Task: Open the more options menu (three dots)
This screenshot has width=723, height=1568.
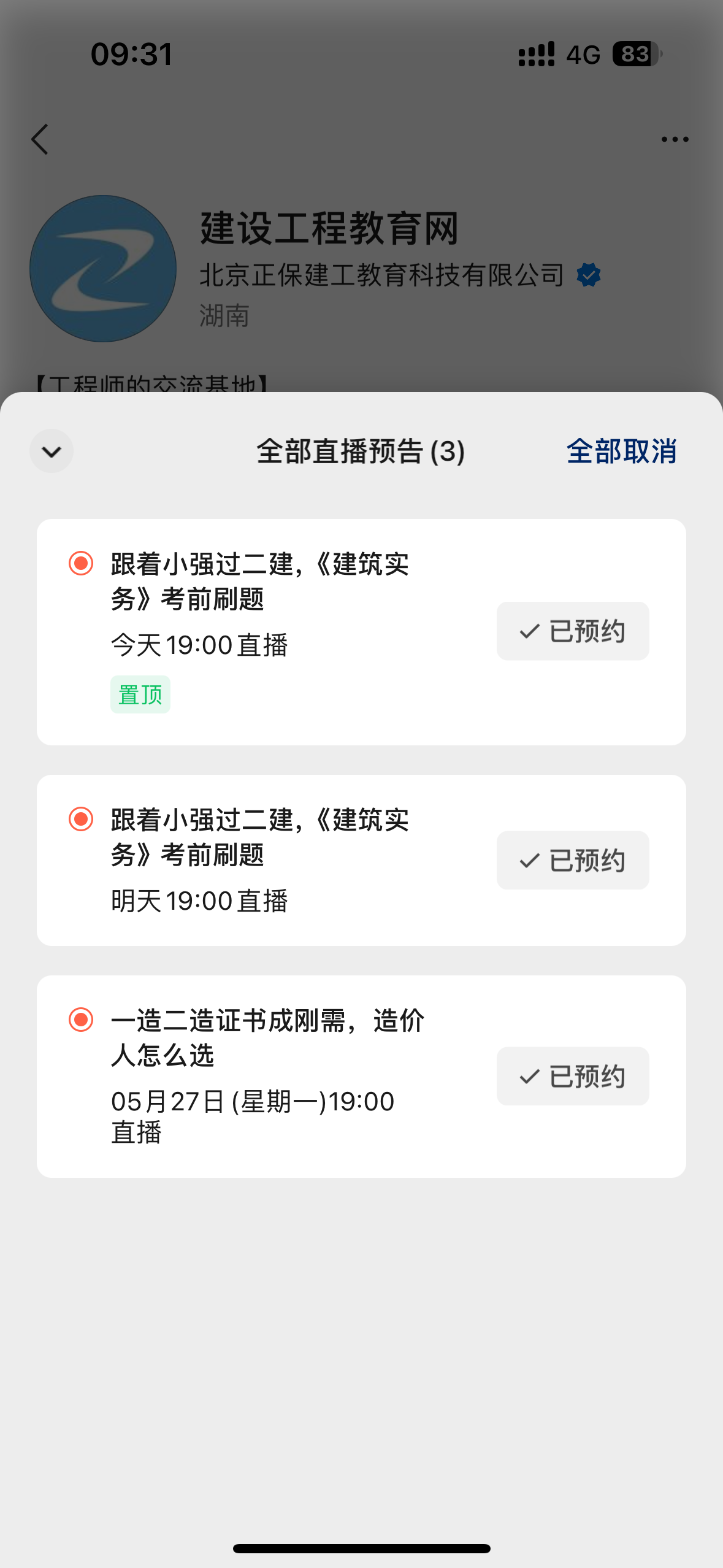Action: pyautogui.click(x=675, y=139)
